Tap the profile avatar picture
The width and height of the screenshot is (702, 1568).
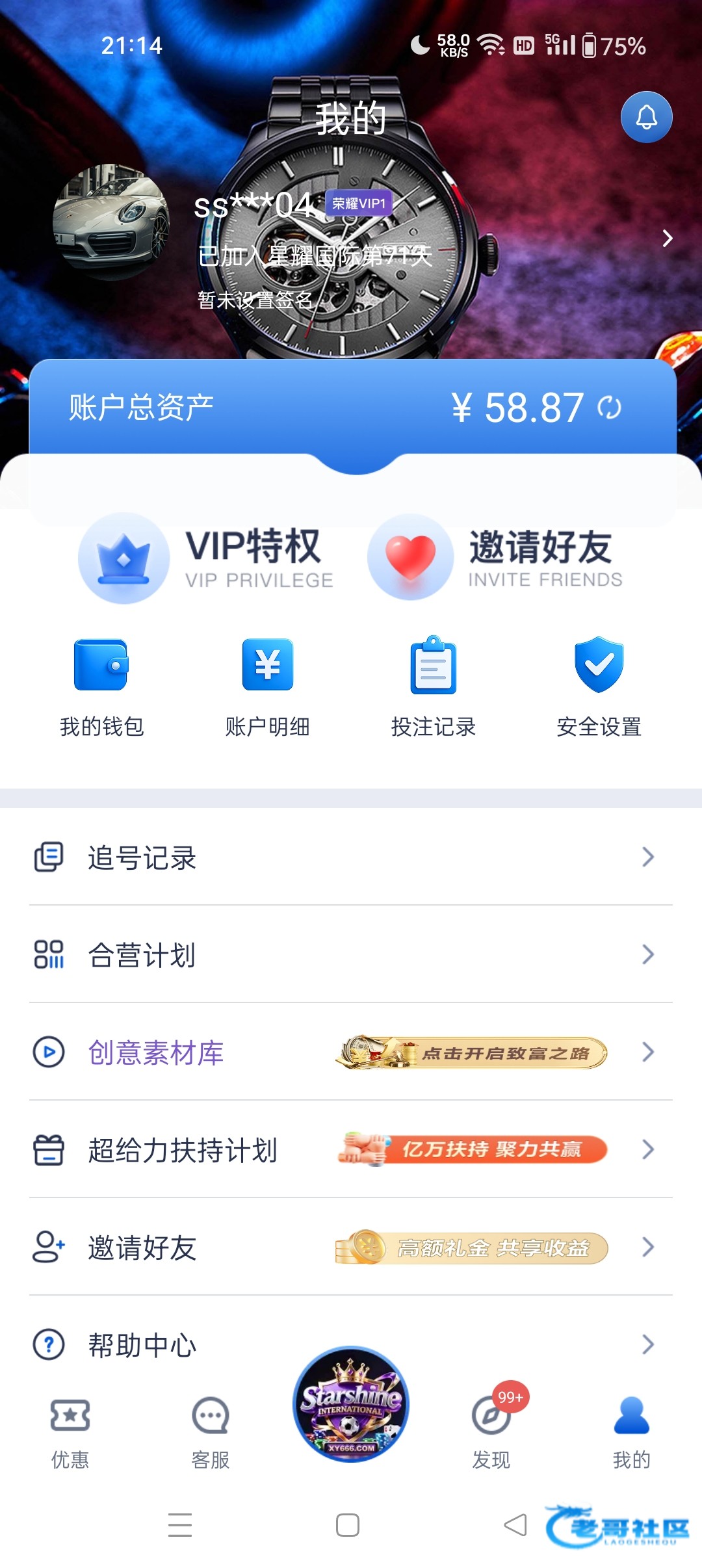pyautogui.click(x=111, y=222)
